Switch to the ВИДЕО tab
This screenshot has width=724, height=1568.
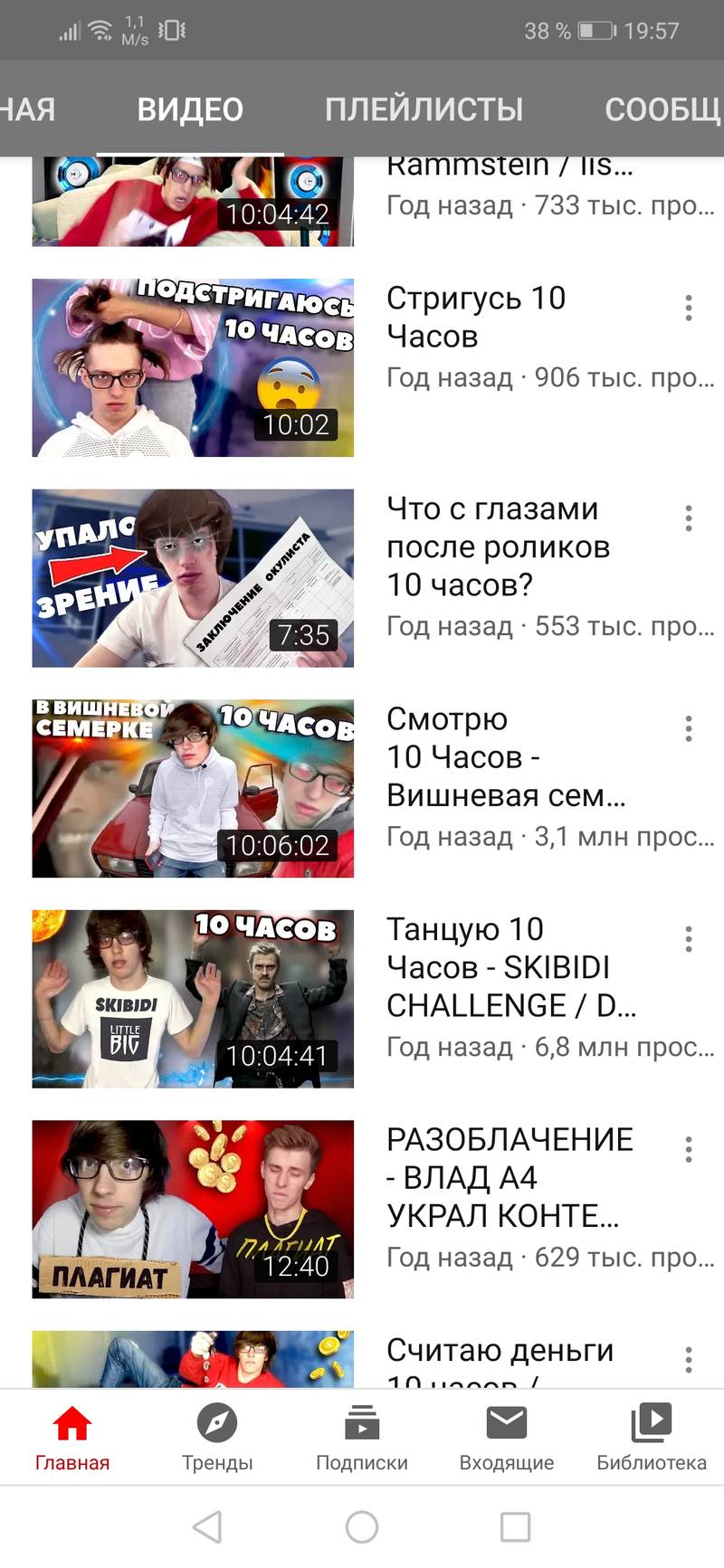click(190, 109)
